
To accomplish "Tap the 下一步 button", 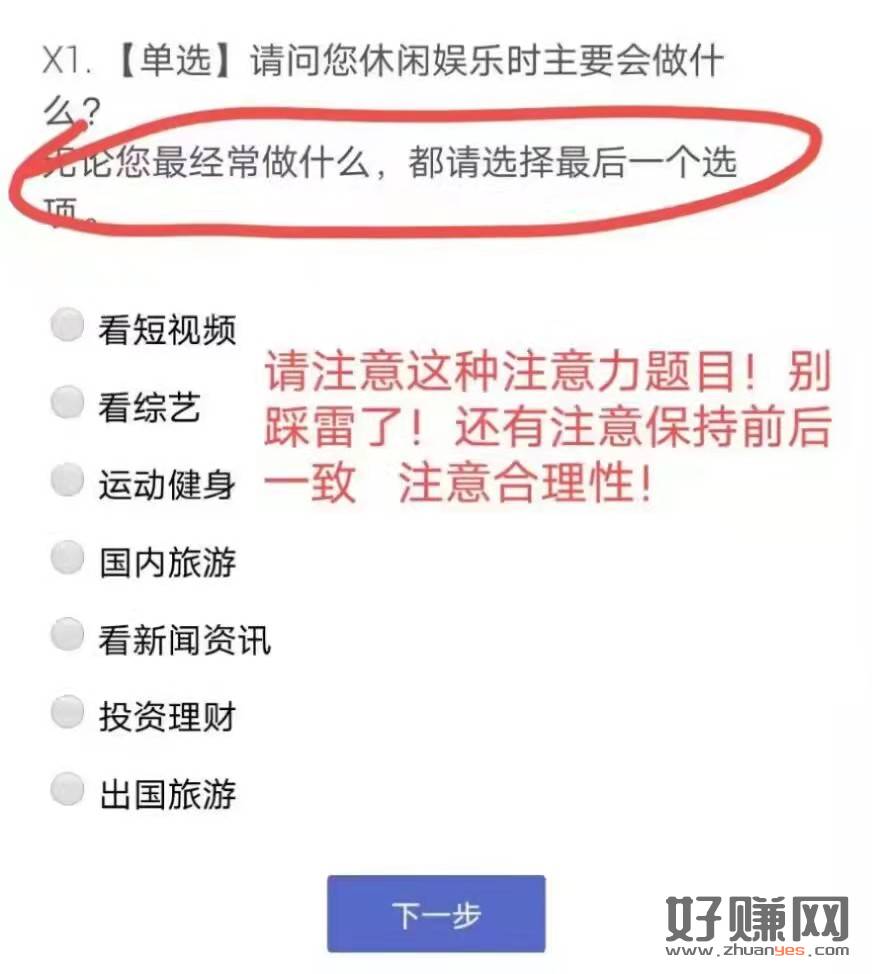I will click(436, 914).
